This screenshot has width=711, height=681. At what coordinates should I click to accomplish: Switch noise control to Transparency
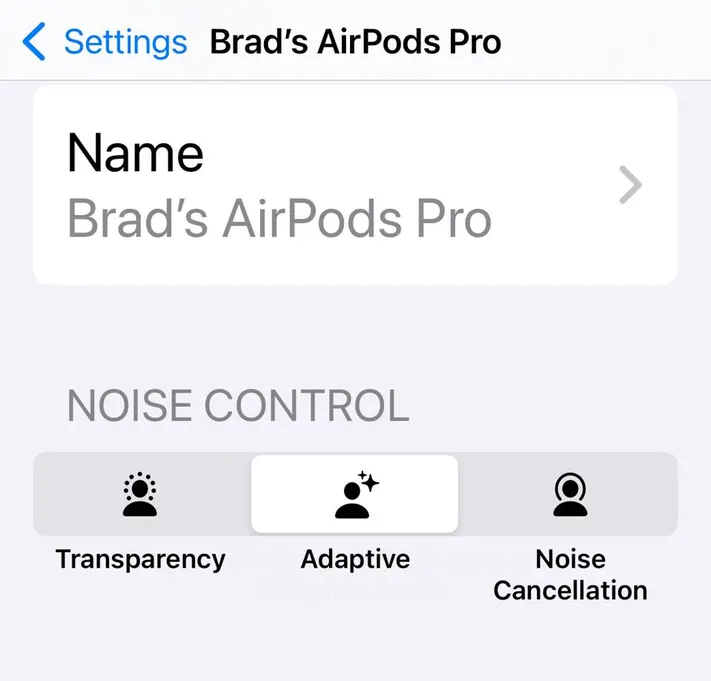(141, 494)
